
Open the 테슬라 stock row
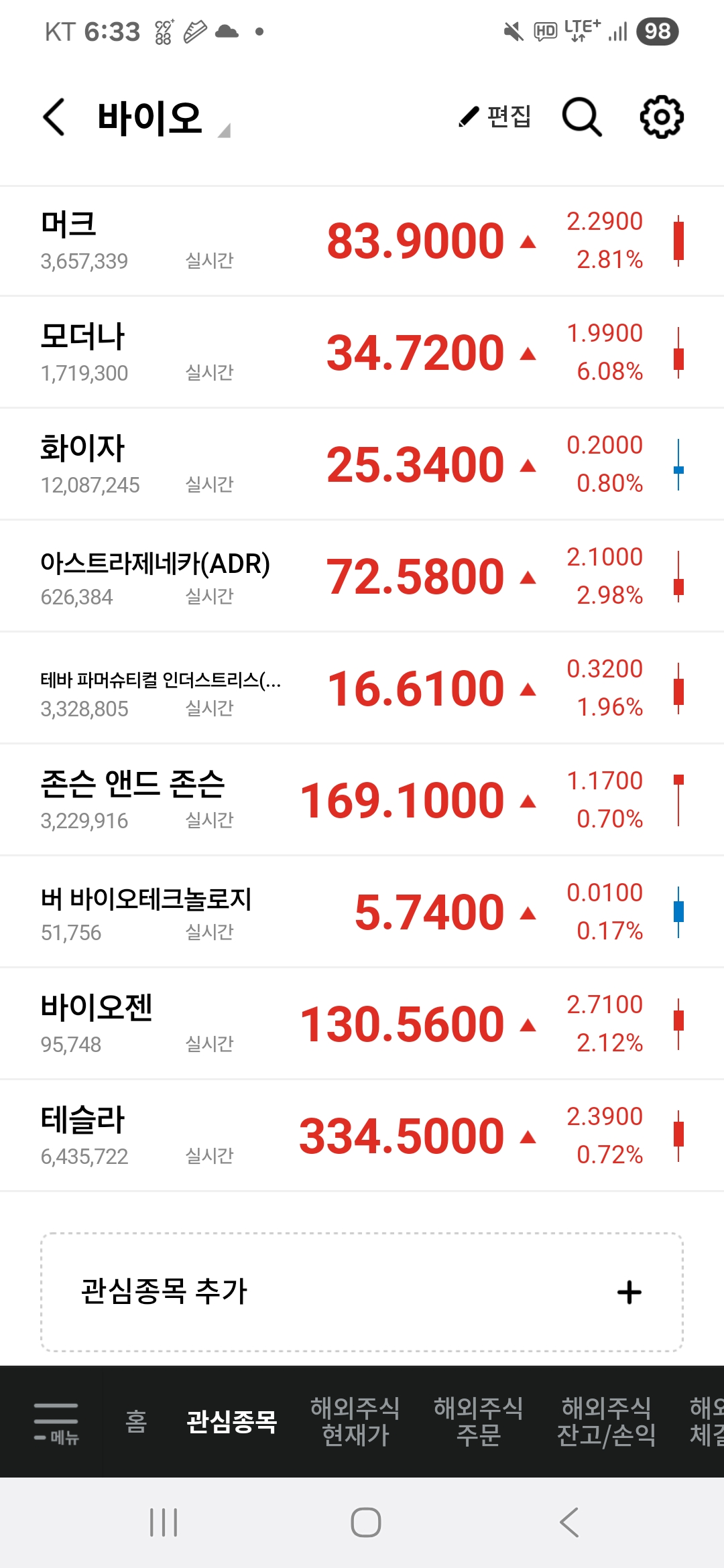click(x=362, y=1136)
